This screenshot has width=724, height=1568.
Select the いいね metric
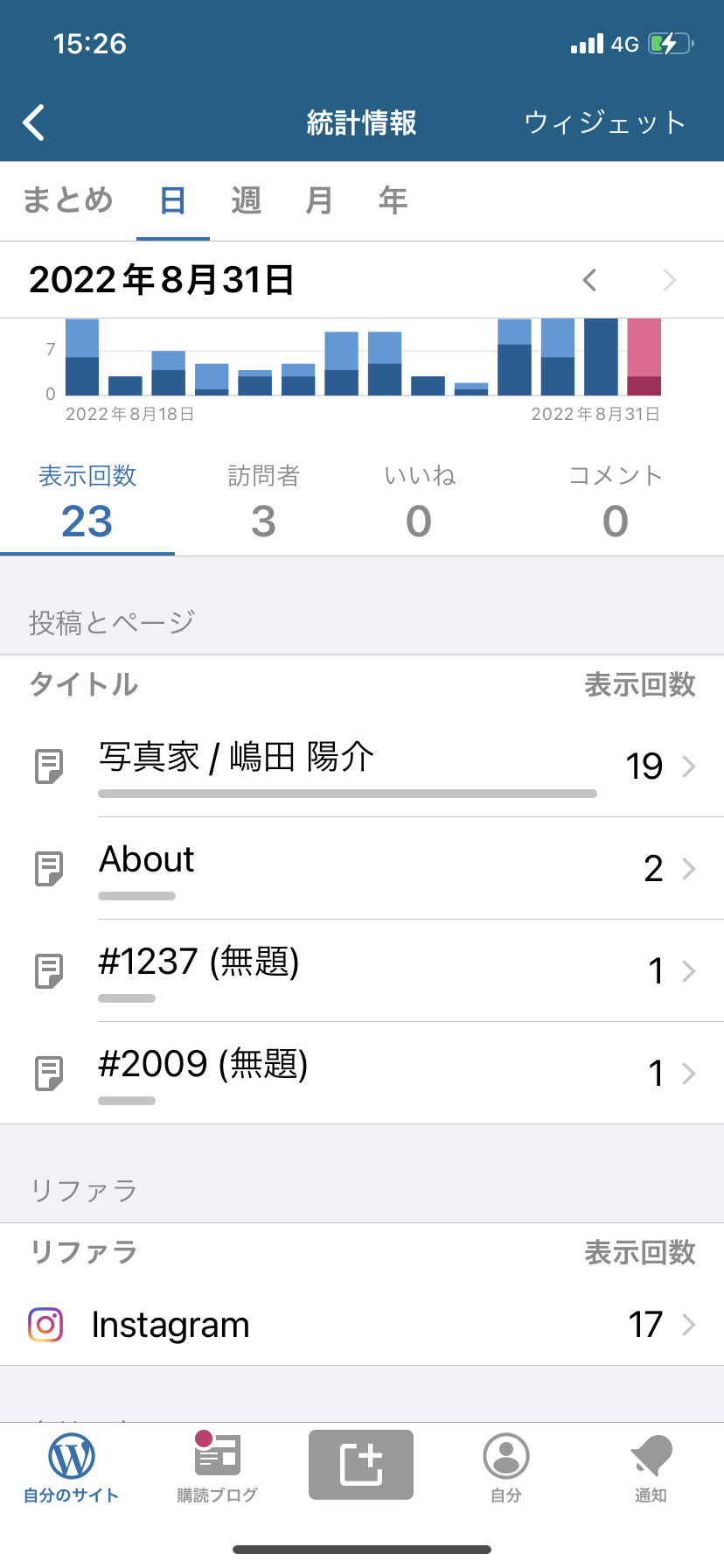coord(420,501)
